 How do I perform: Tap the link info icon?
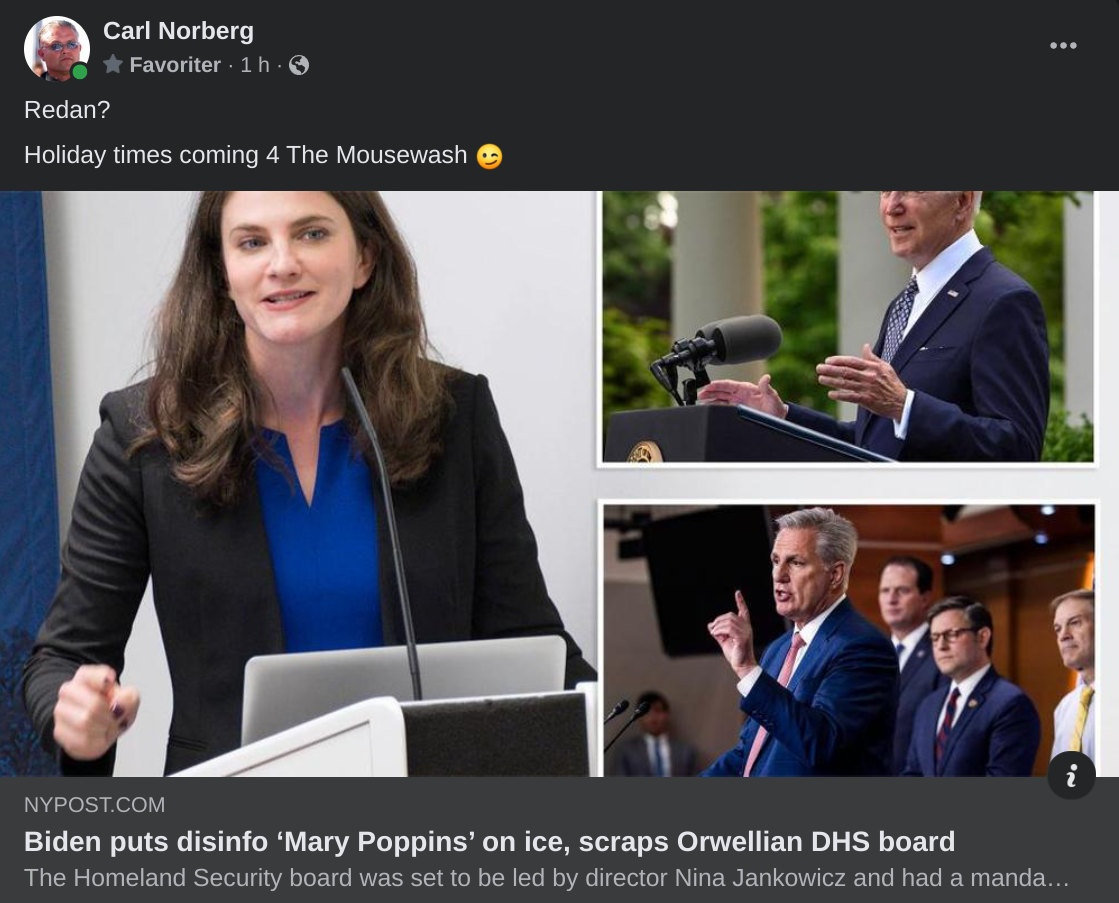(1071, 775)
